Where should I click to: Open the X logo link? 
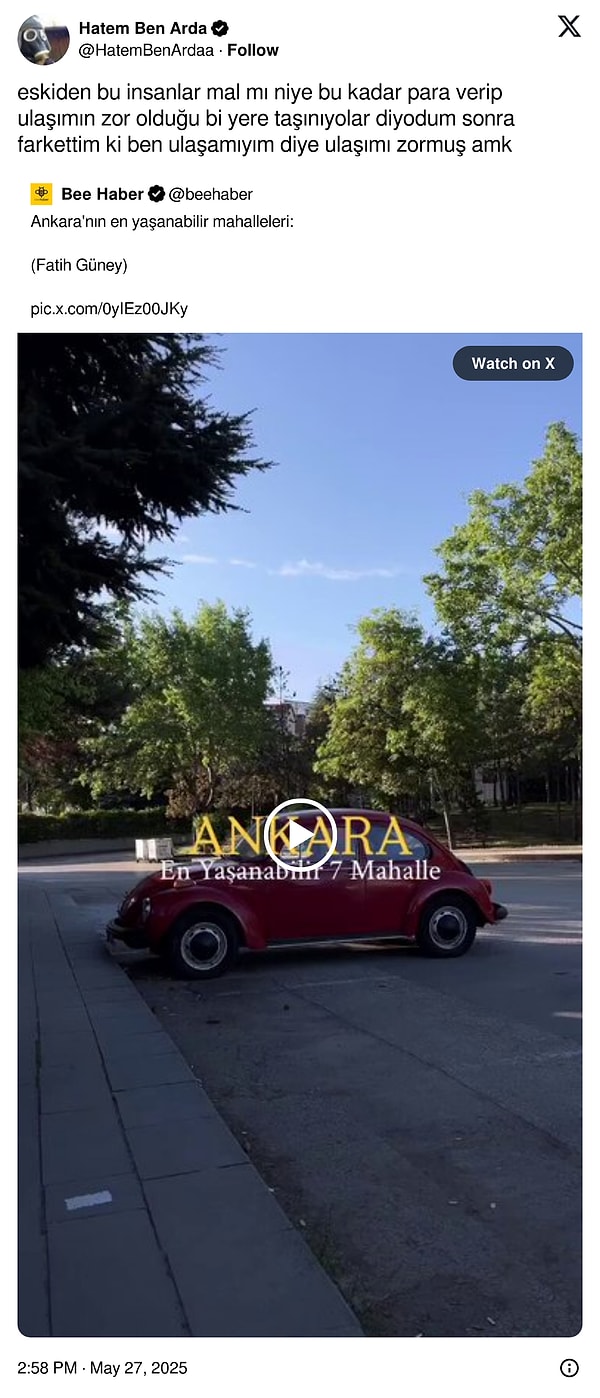tap(569, 27)
